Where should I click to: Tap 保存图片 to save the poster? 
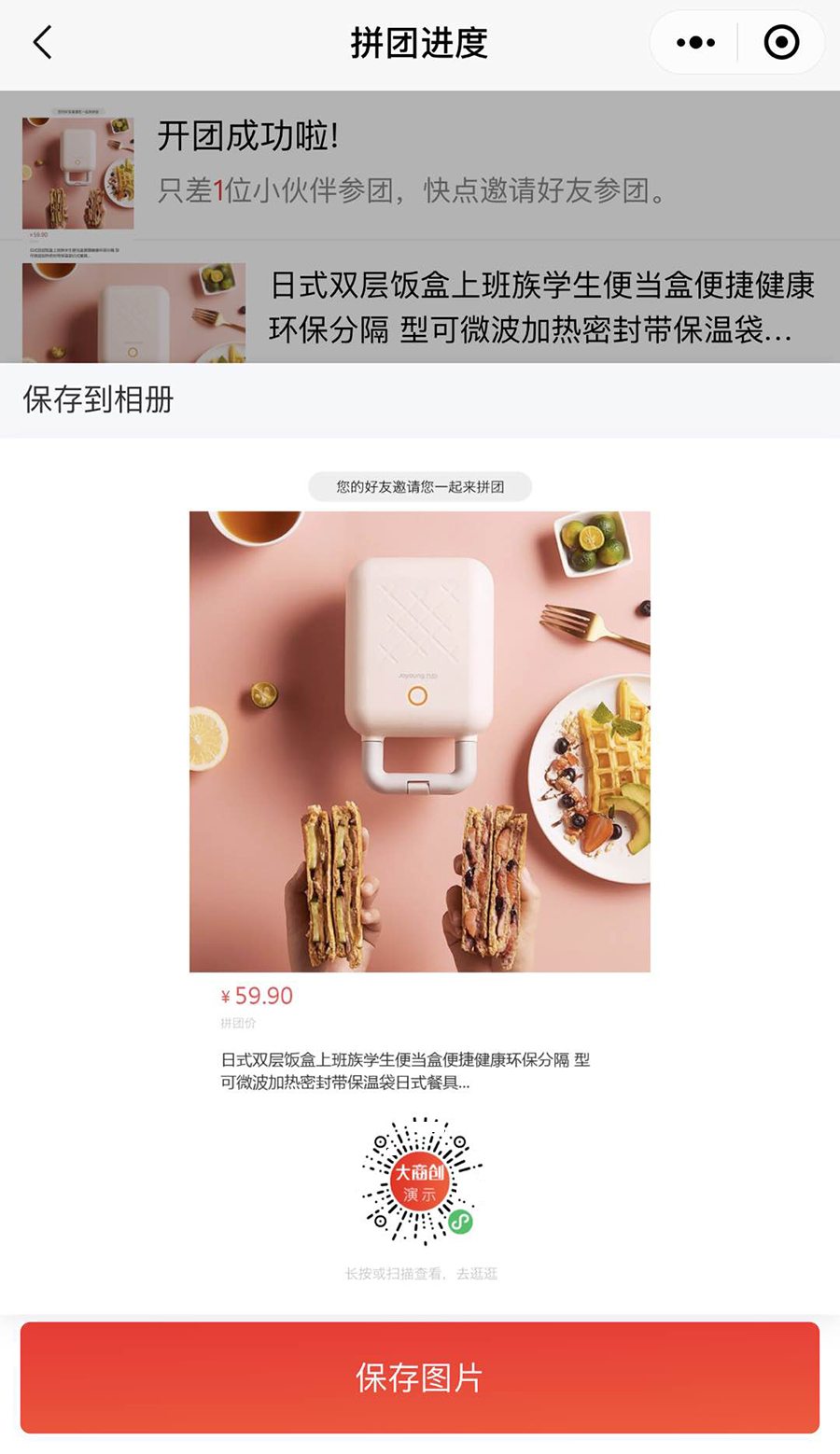pos(420,1377)
